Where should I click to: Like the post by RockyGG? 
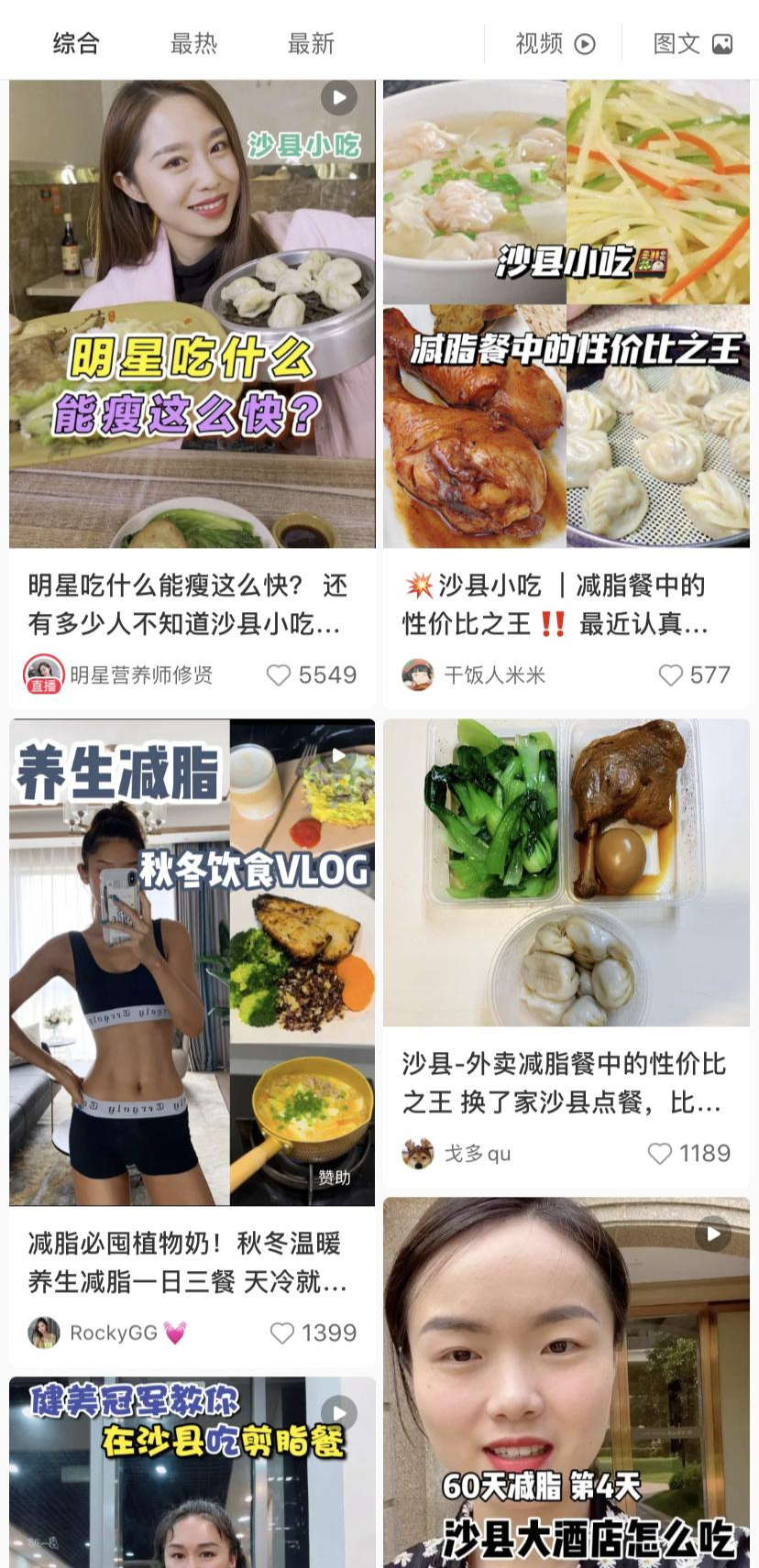click(x=282, y=1333)
